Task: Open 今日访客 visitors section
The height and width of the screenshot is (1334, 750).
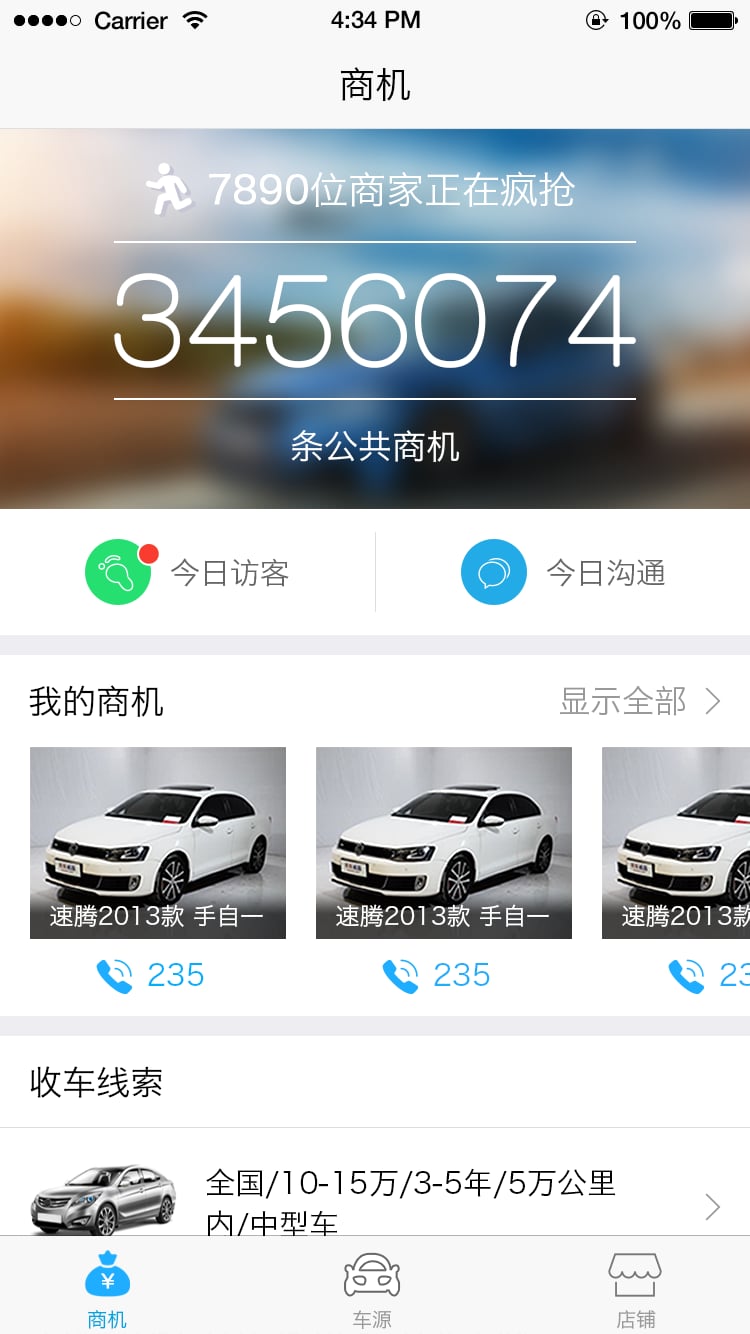Action: pyautogui.click(x=188, y=572)
